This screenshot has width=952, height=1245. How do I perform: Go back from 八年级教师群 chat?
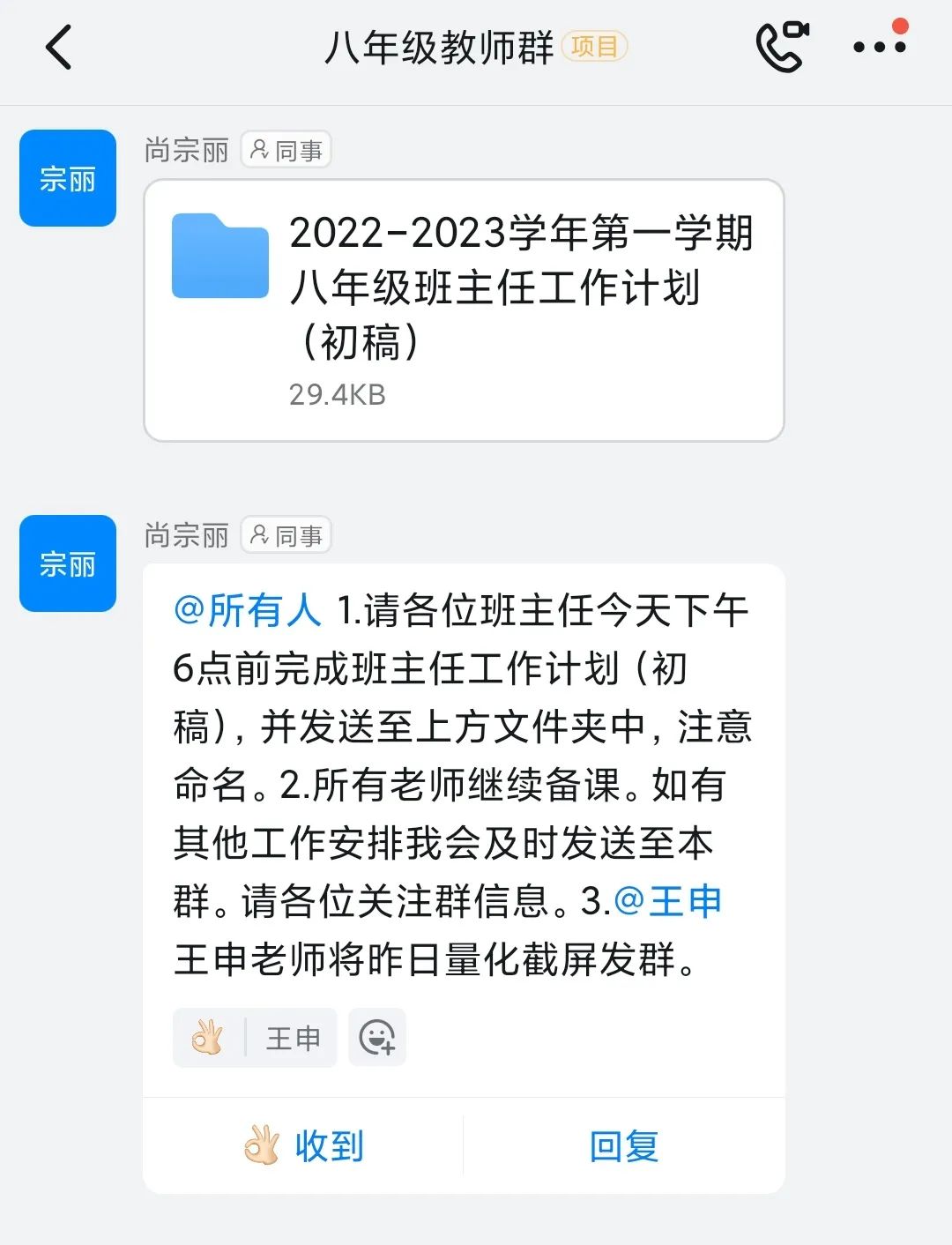pos(58,48)
